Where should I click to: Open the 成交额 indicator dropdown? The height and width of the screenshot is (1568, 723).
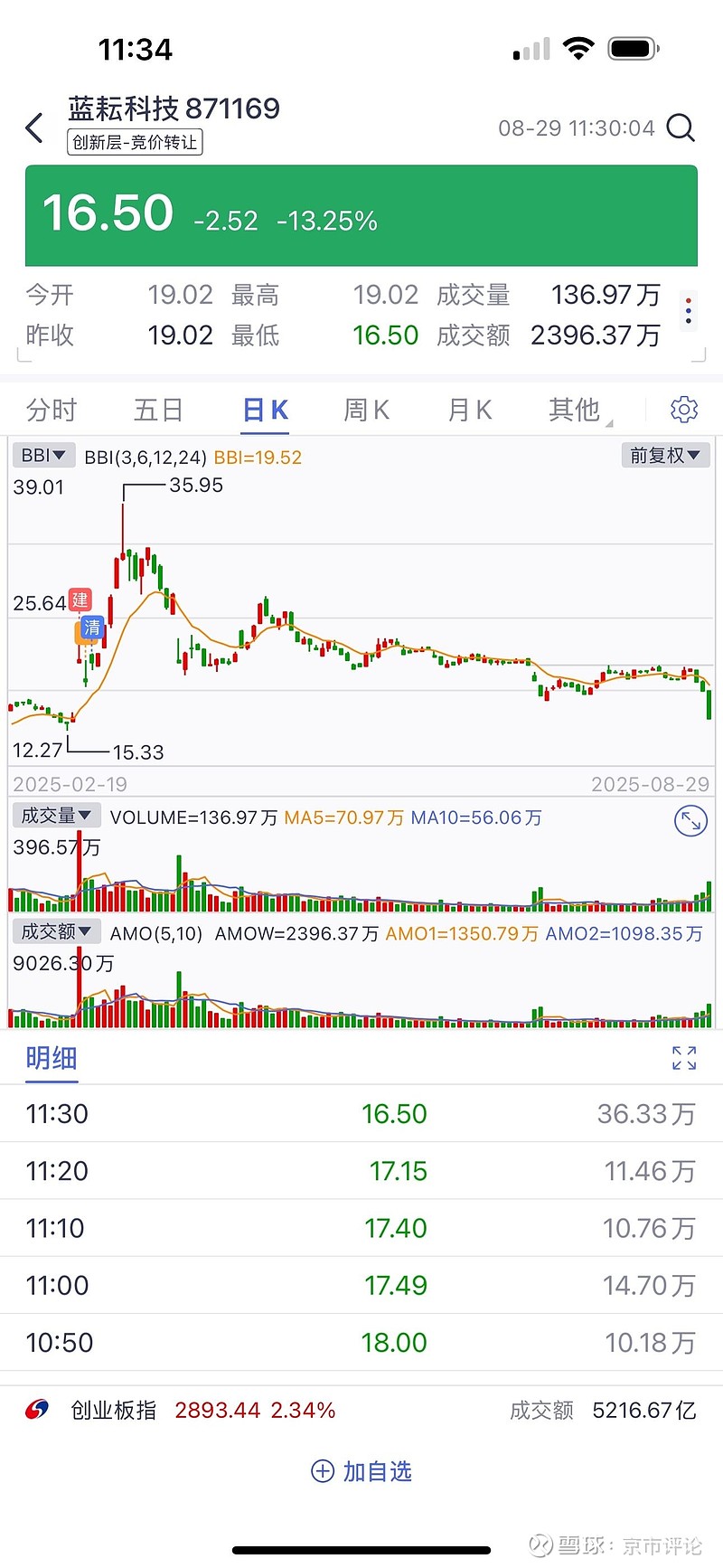tap(56, 931)
